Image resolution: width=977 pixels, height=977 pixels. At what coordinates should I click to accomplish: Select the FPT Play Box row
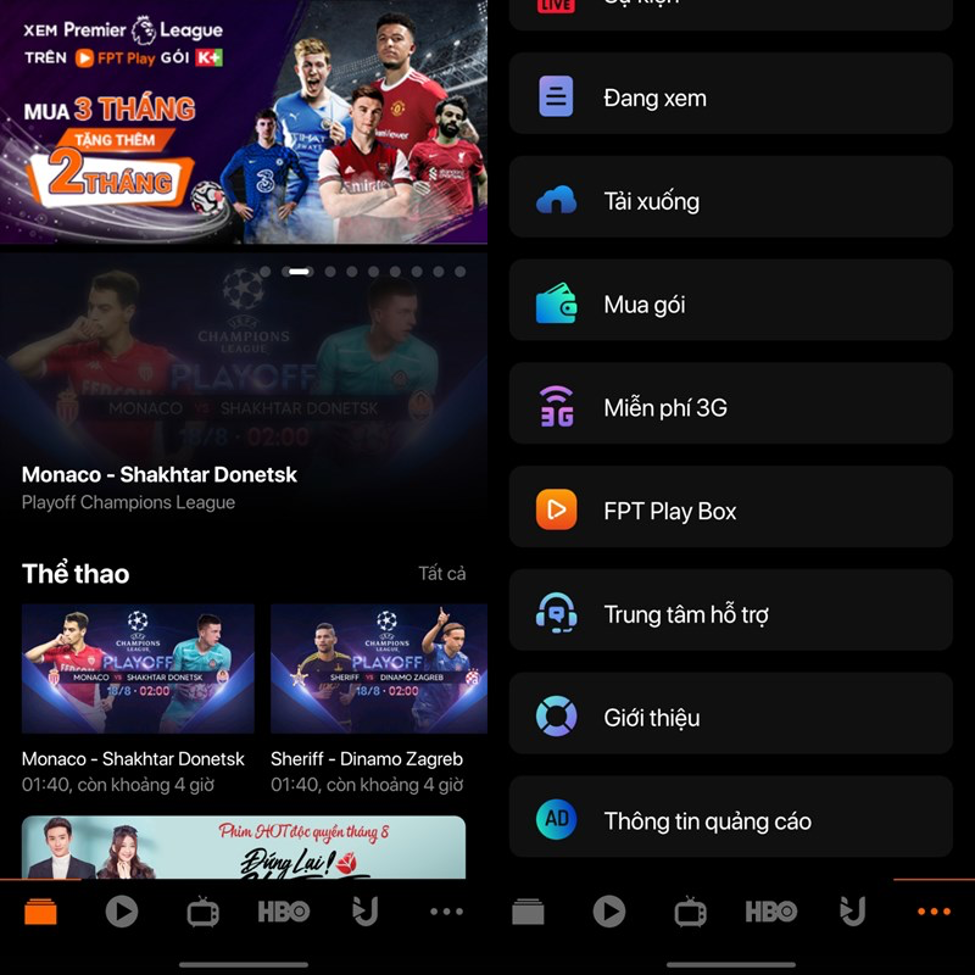[730, 511]
